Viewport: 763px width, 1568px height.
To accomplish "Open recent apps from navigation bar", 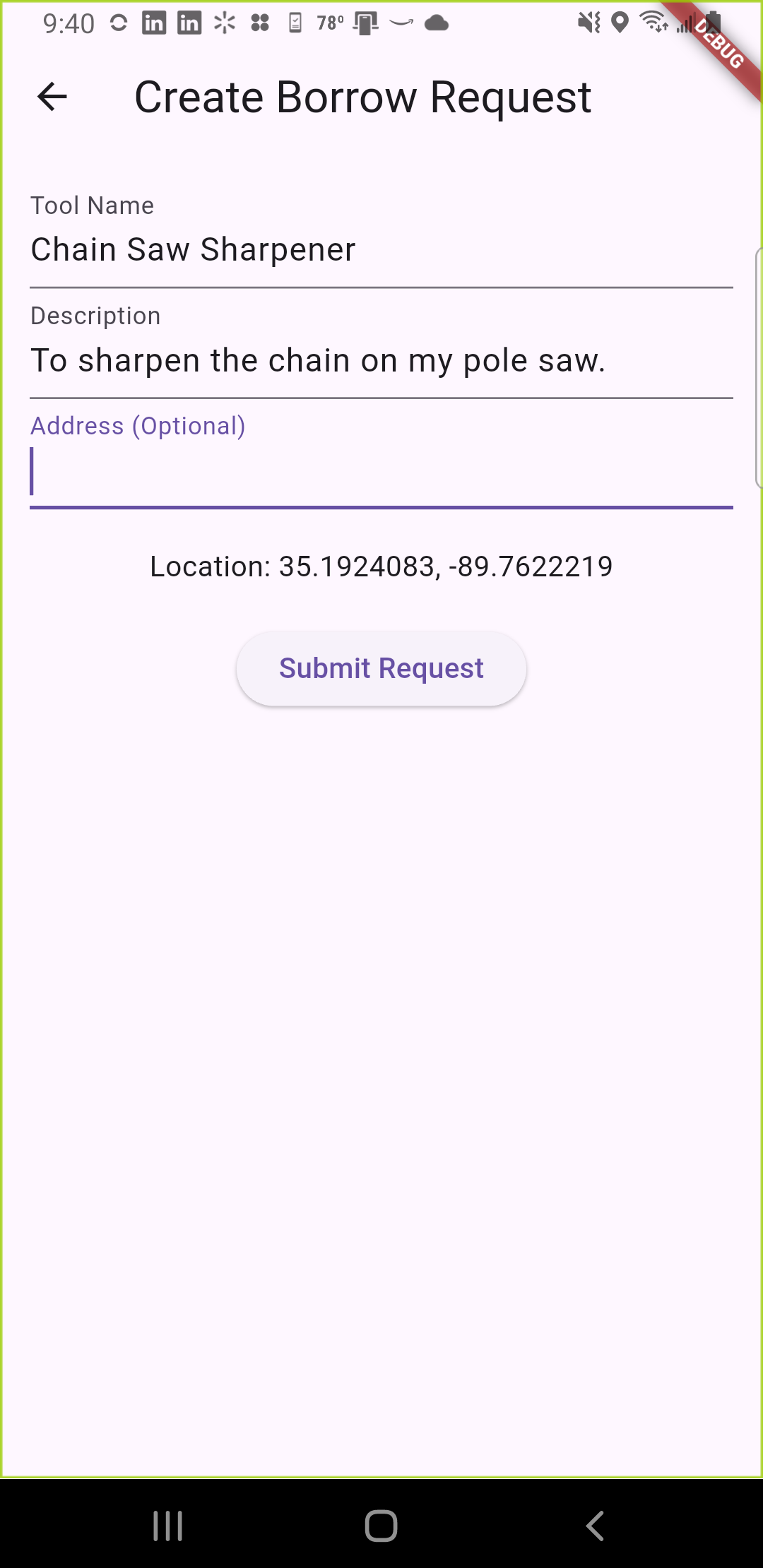I will pos(168,1526).
